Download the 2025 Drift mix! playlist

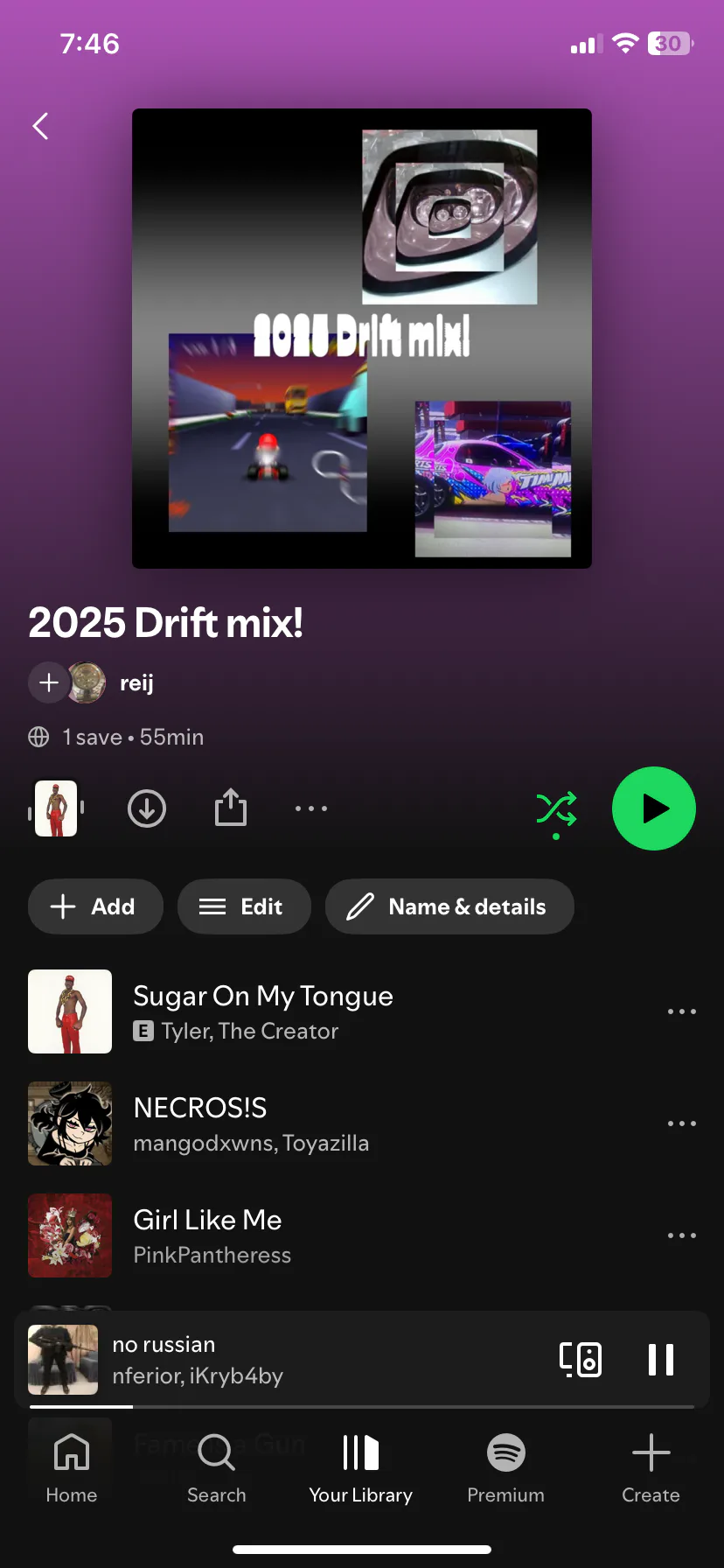point(147,808)
